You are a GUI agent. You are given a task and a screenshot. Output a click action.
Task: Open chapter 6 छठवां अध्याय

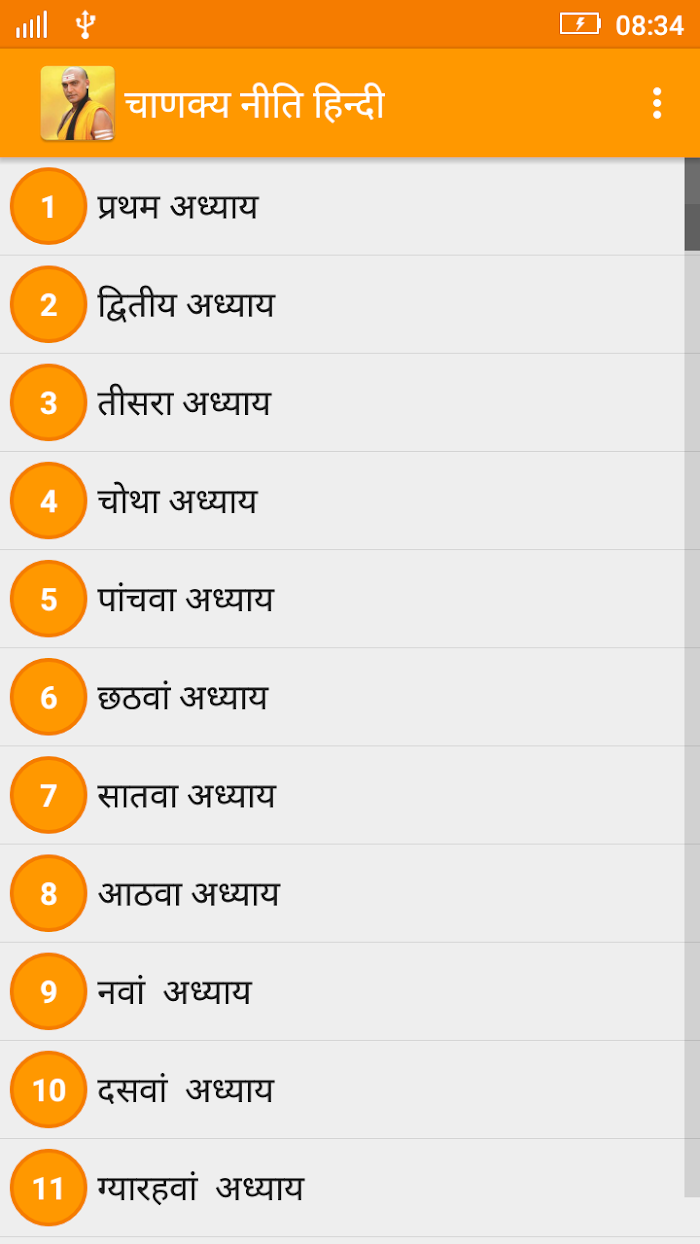342,697
